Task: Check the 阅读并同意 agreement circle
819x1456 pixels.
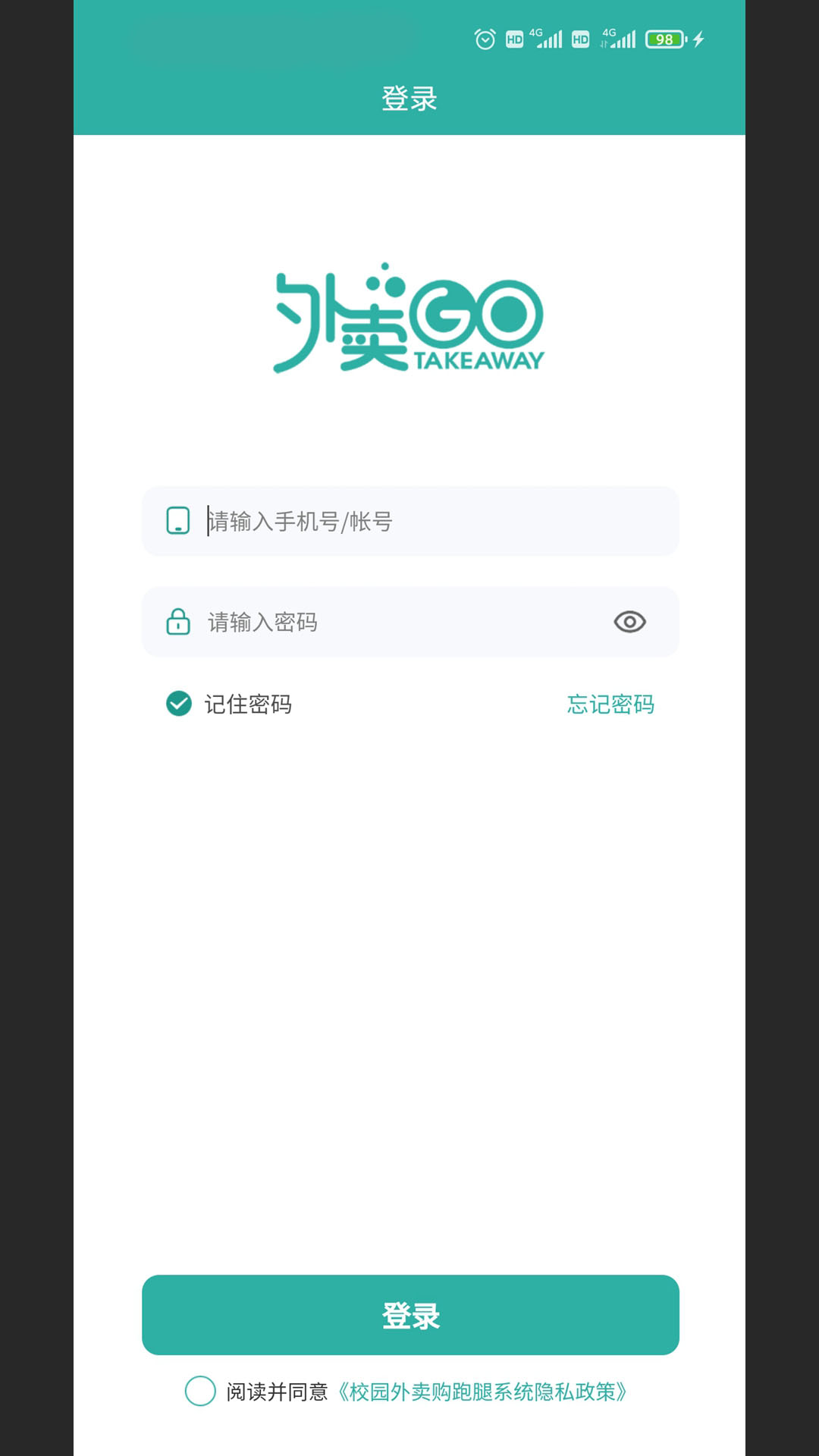Action: coord(200,1391)
